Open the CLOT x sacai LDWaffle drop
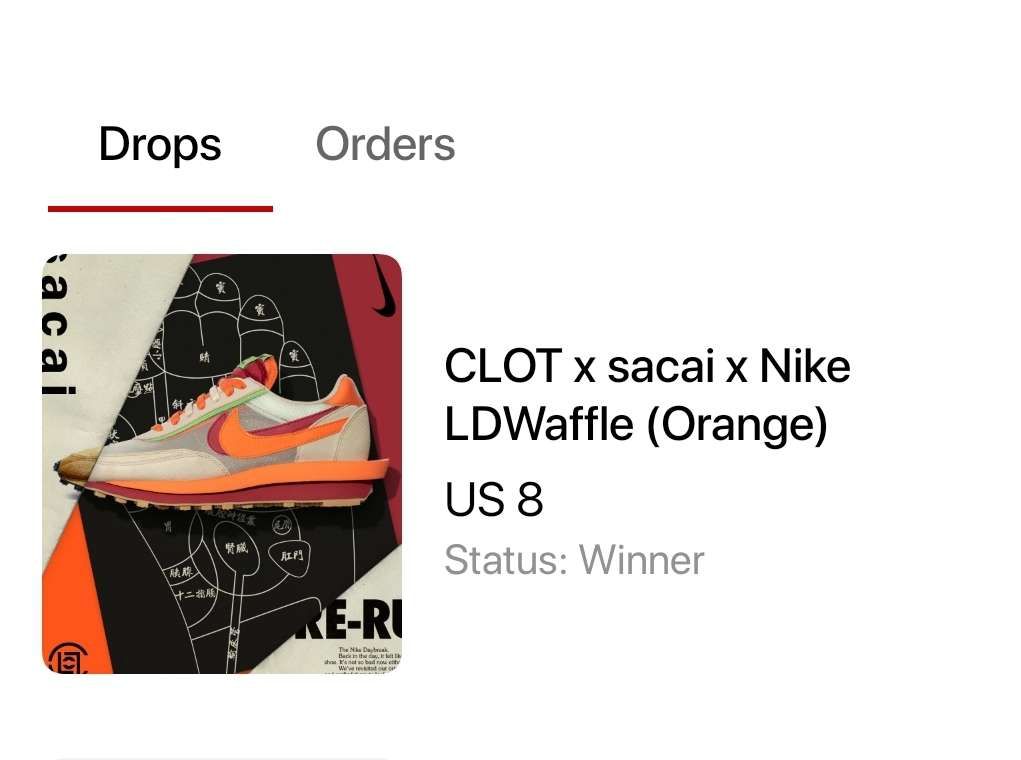The width and height of the screenshot is (1021, 760). tap(222, 463)
